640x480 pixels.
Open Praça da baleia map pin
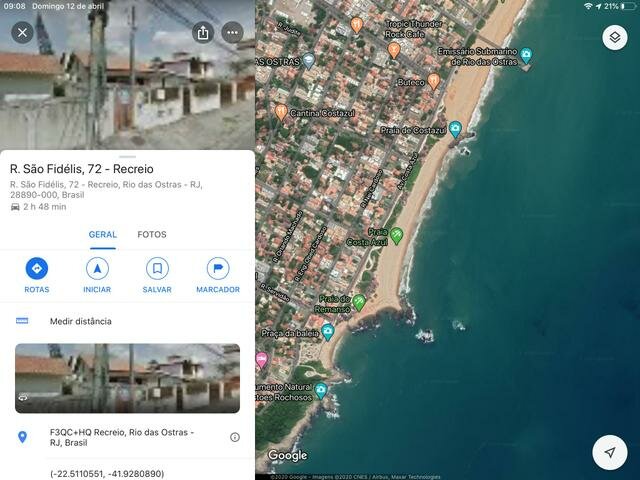[327, 331]
